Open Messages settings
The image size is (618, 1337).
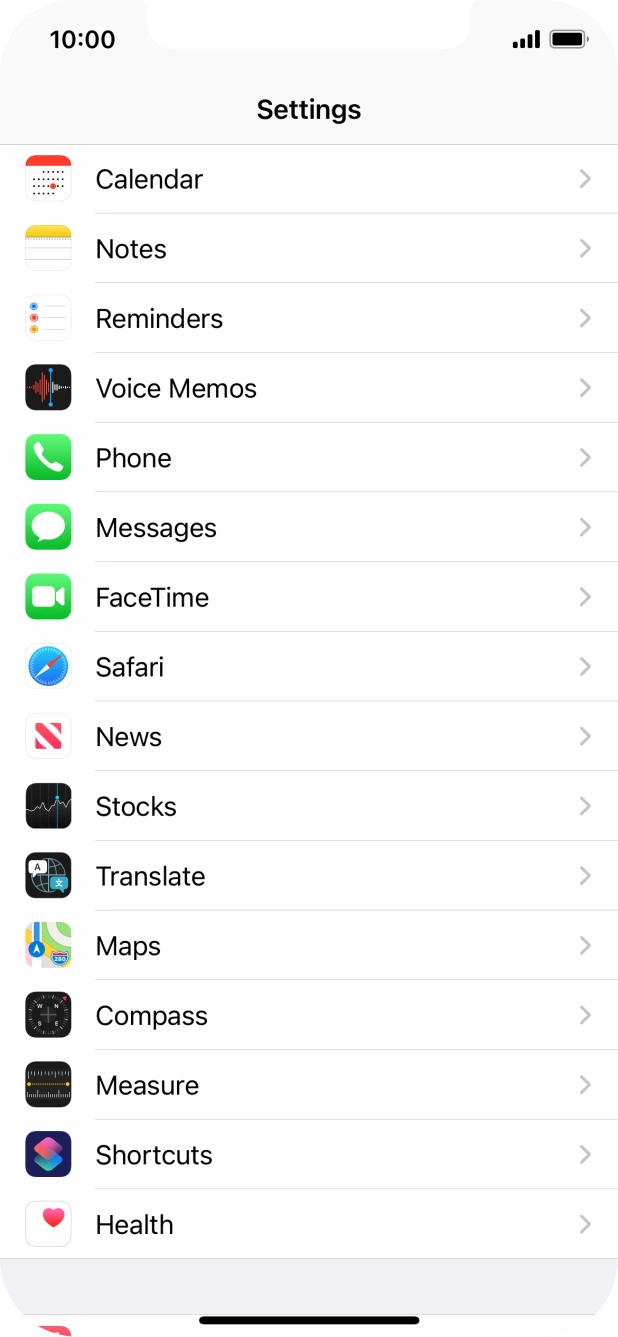[x=309, y=528]
